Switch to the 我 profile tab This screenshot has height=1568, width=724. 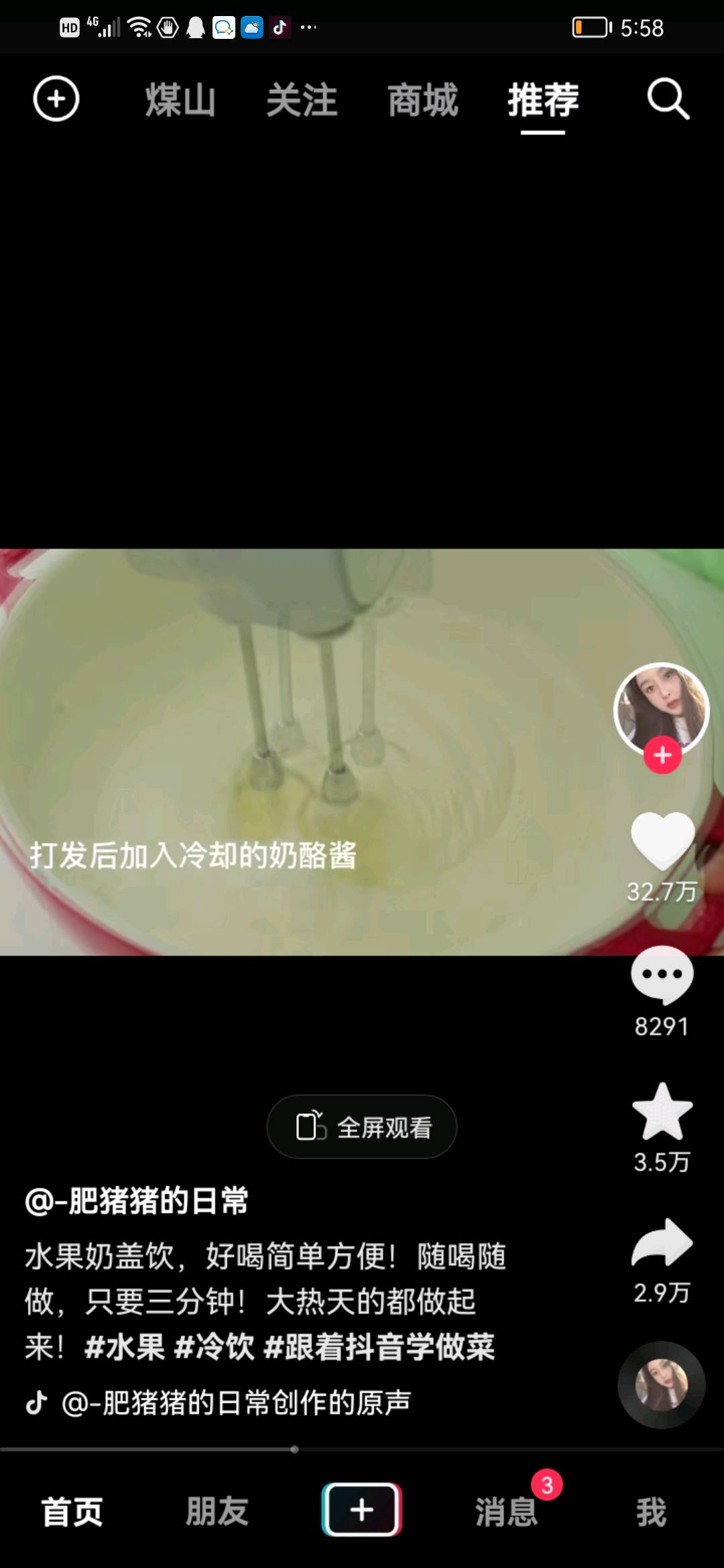[x=651, y=1512]
